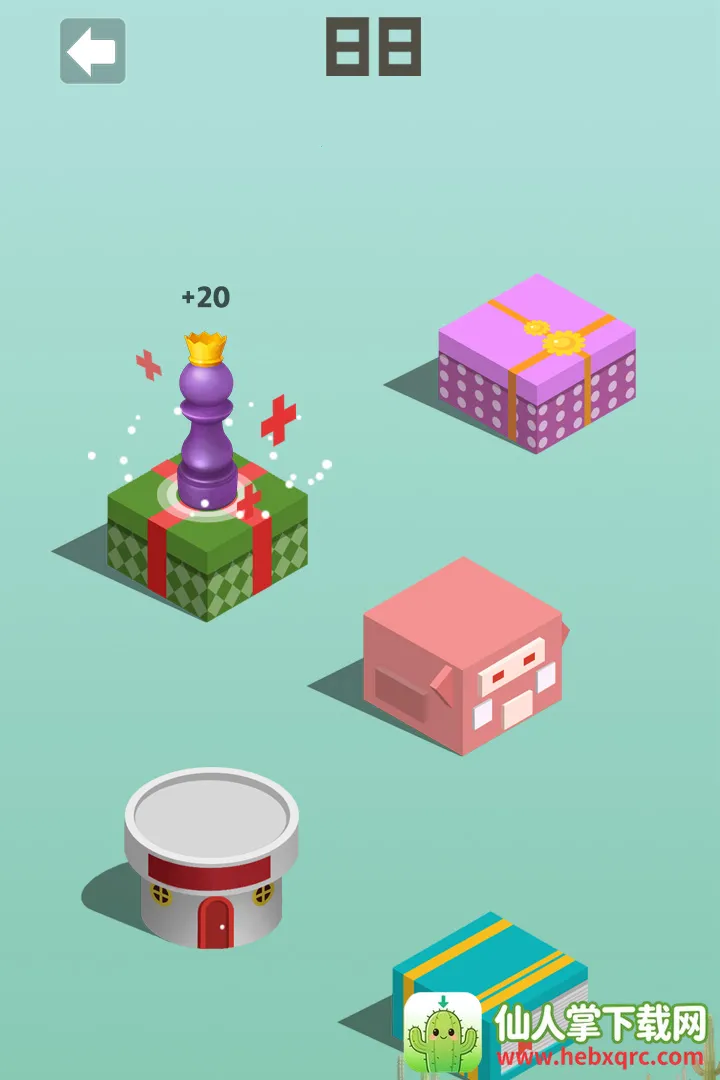
Task: Tap the back arrow button
Action: click(93, 51)
